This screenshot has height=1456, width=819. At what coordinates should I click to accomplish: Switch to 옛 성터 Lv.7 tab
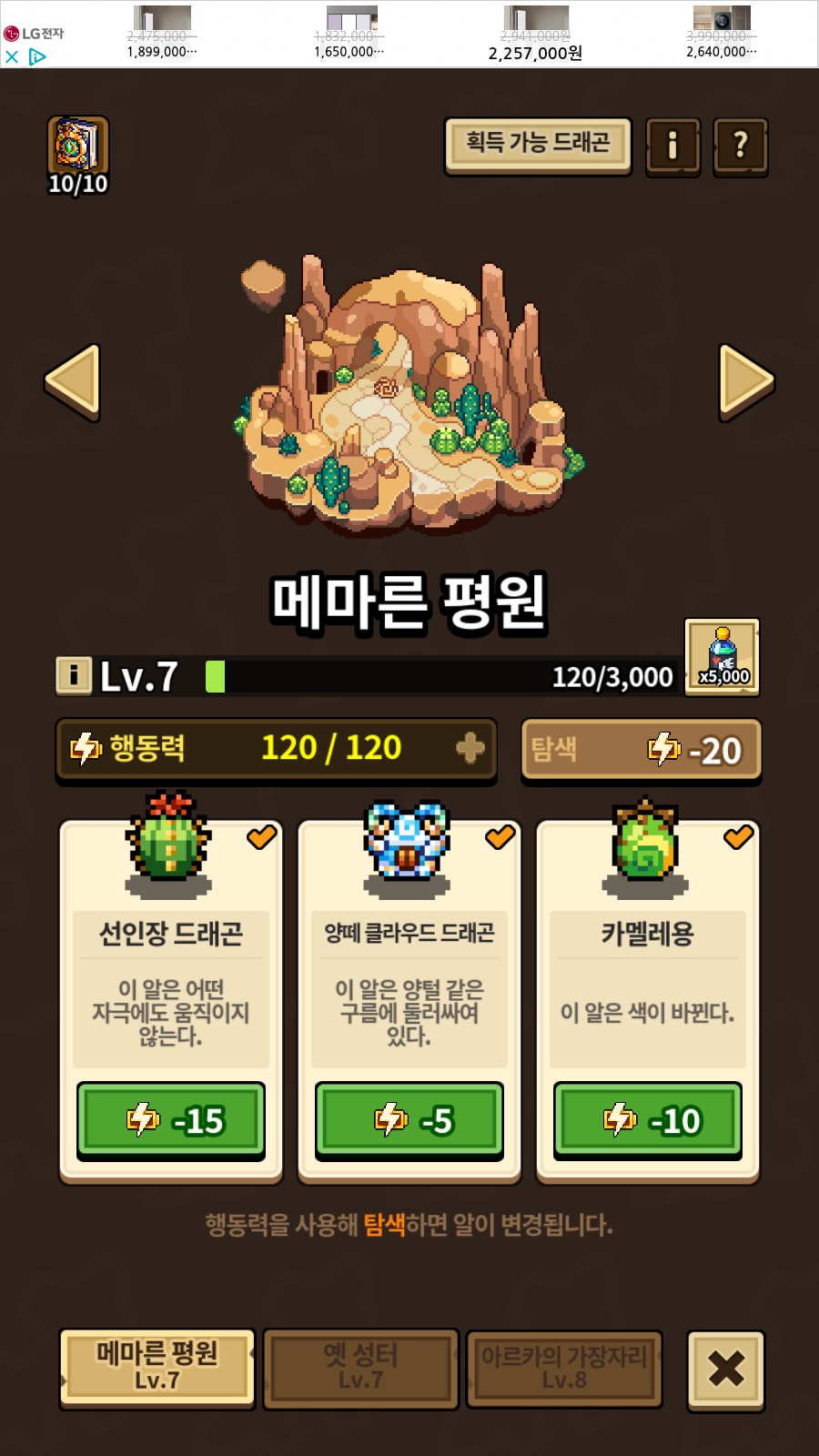[360, 1369]
